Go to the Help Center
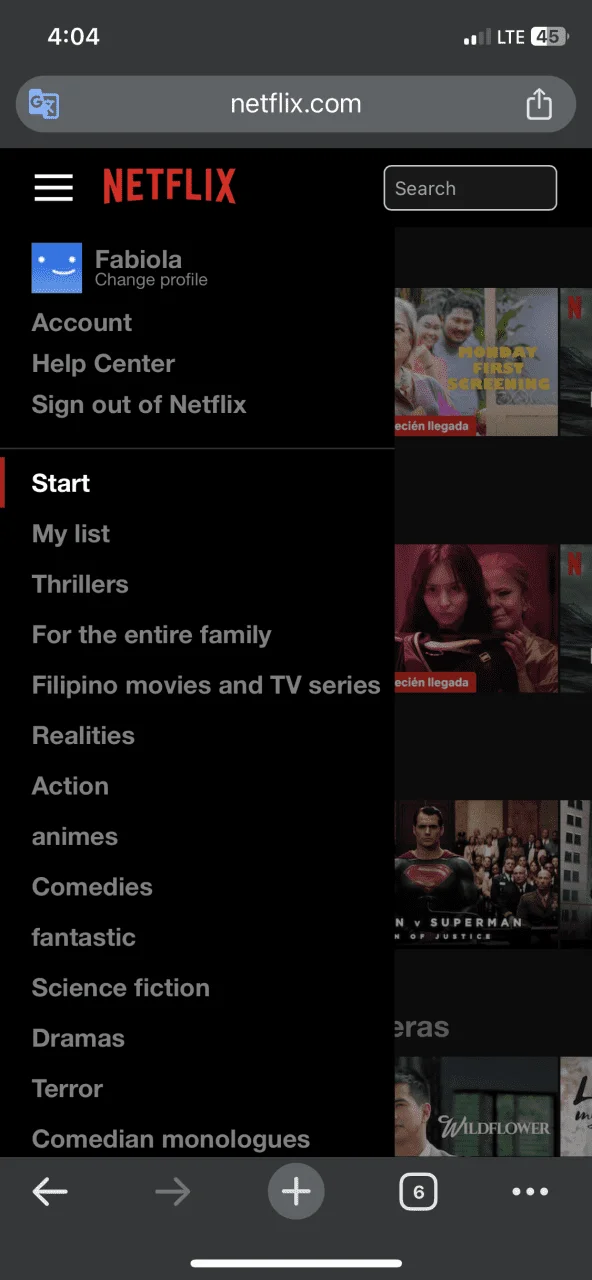Screen dimensions: 592x1280 click(x=103, y=364)
